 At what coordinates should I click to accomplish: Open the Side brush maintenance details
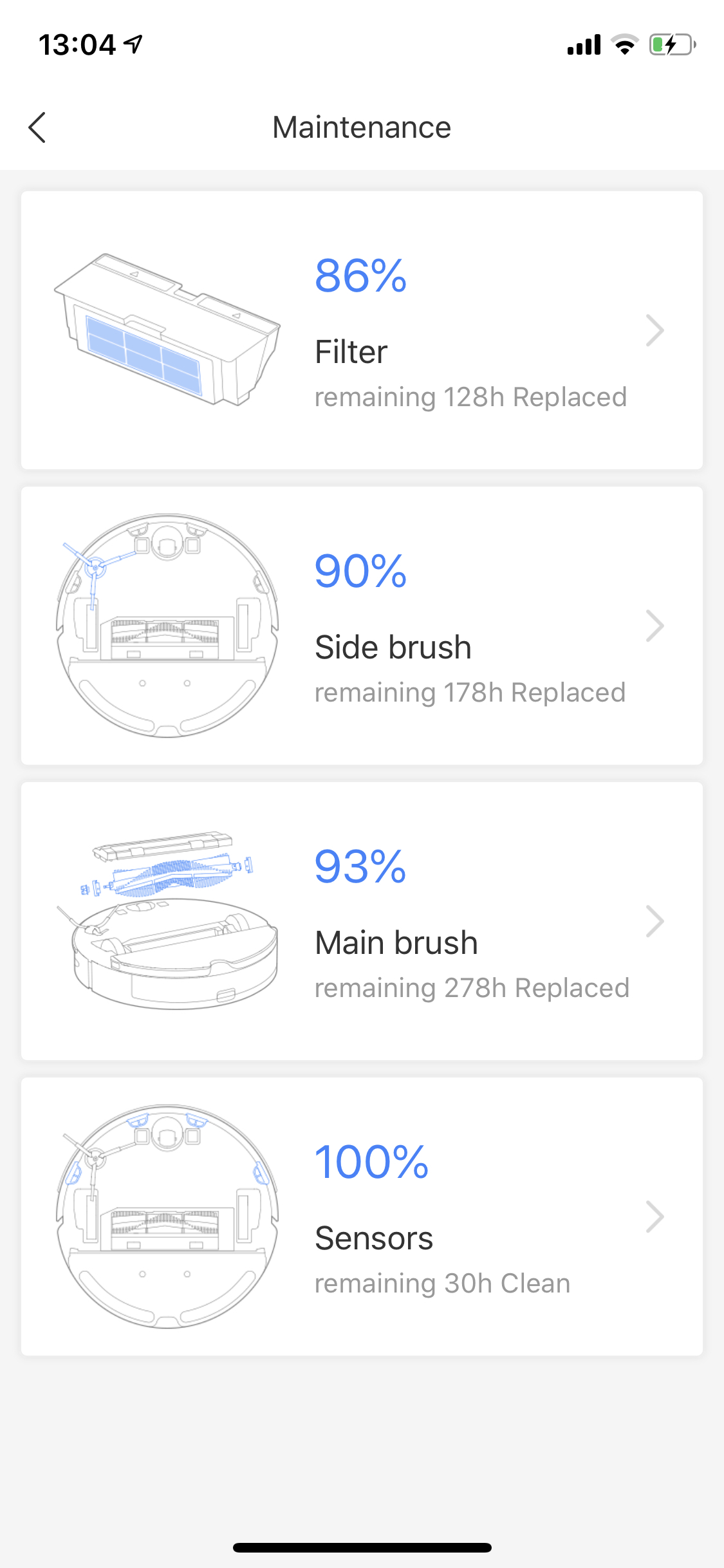point(362,626)
